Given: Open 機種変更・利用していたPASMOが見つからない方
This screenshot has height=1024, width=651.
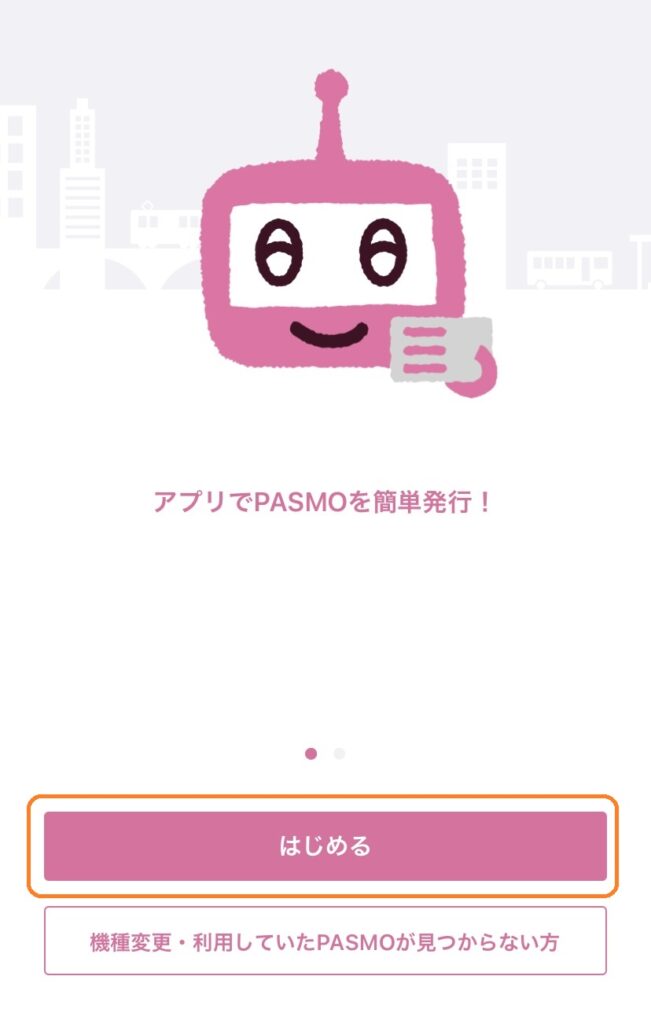Looking at the screenshot, I should coord(325,941).
